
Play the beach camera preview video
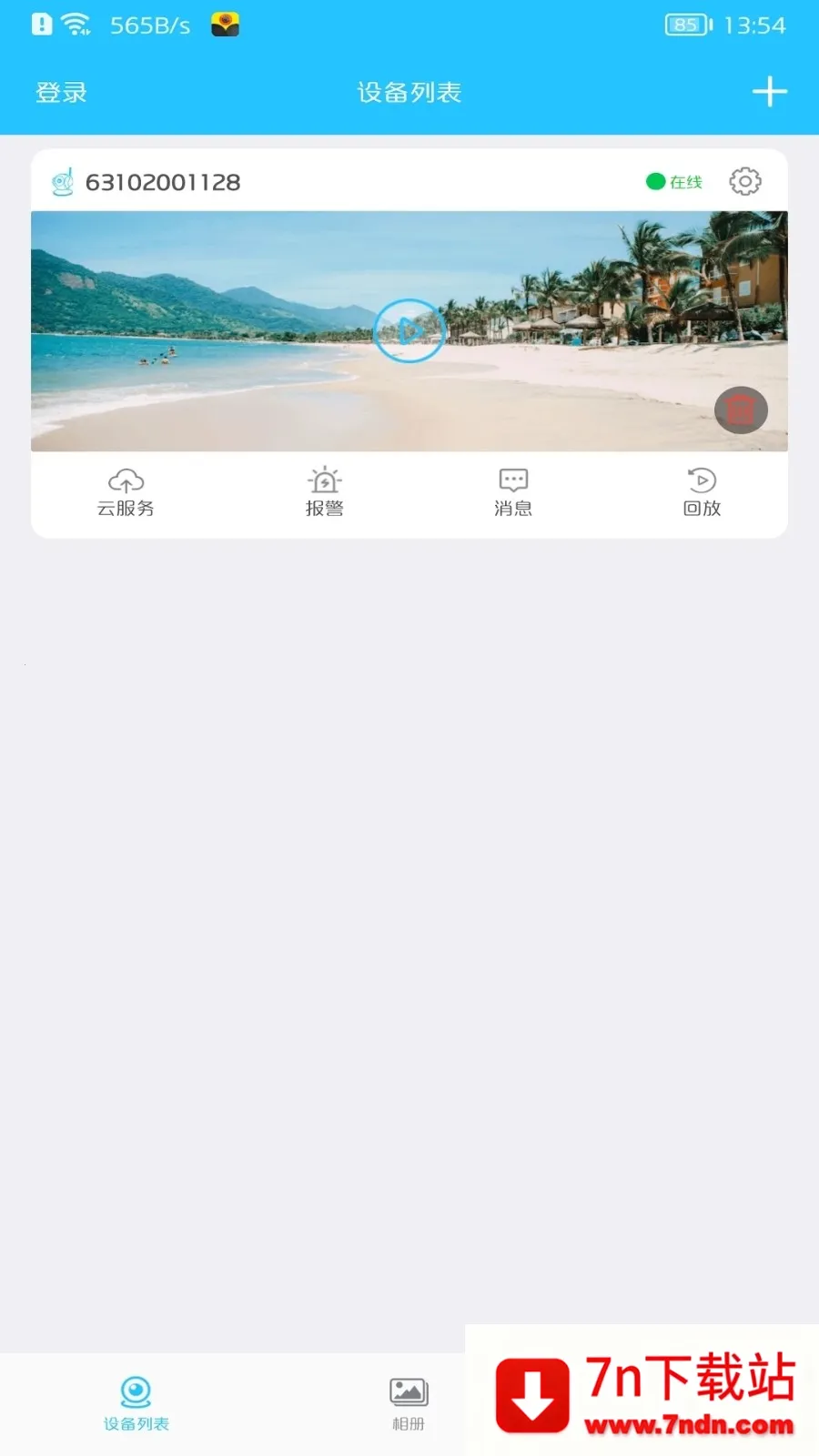pyautogui.click(x=409, y=330)
